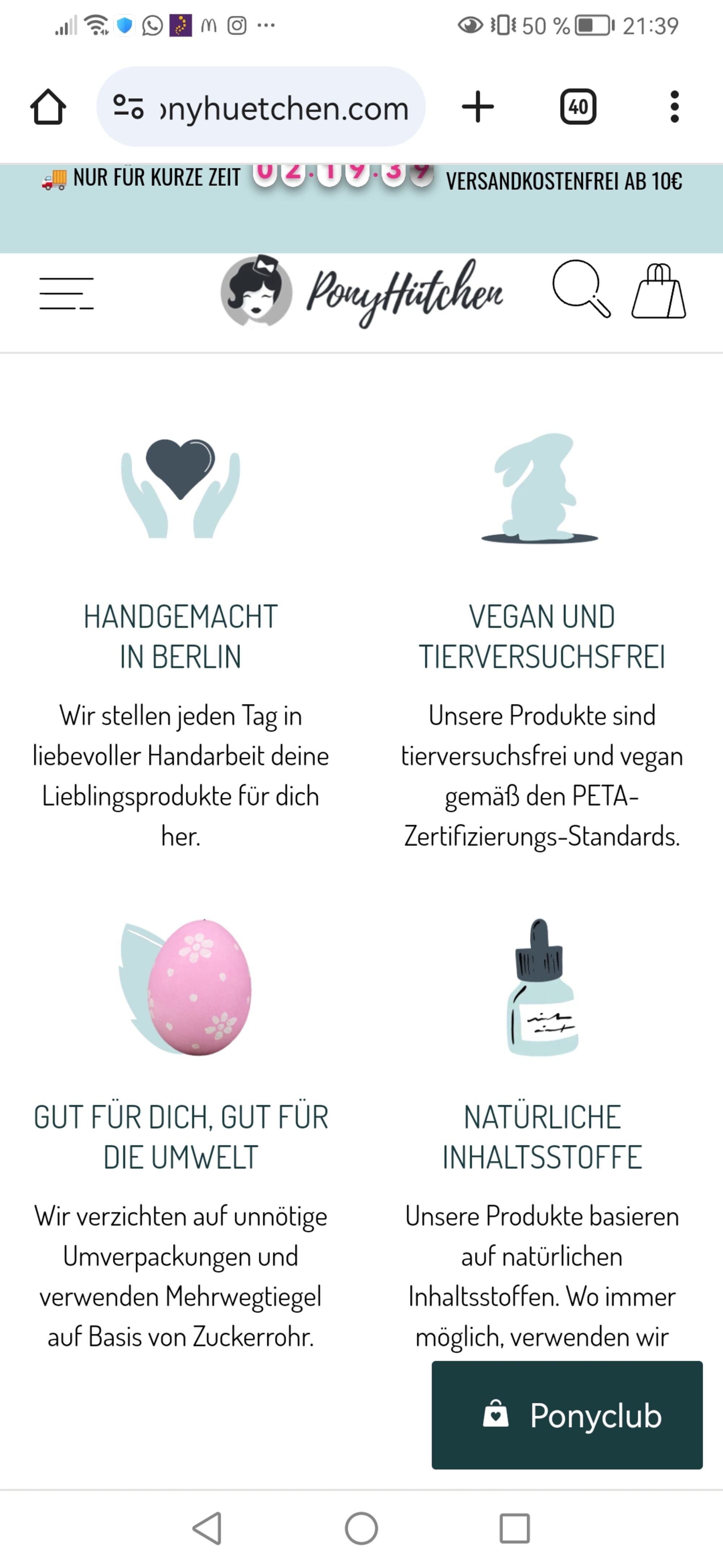Open the shopping bag cart
This screenshot has height=1568, width=723.
pyautogui.click(x=659, y=291)
